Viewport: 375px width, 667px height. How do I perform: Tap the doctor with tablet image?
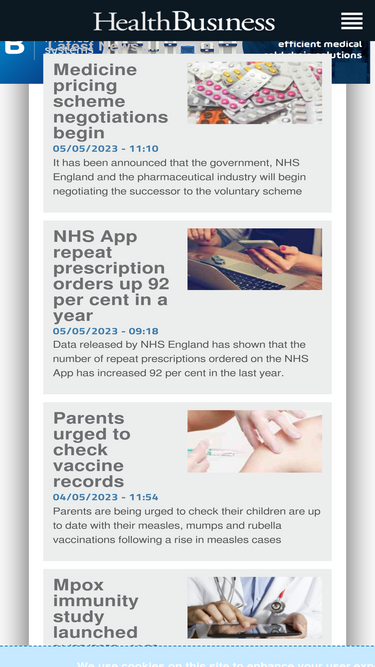tap(255, 607)
